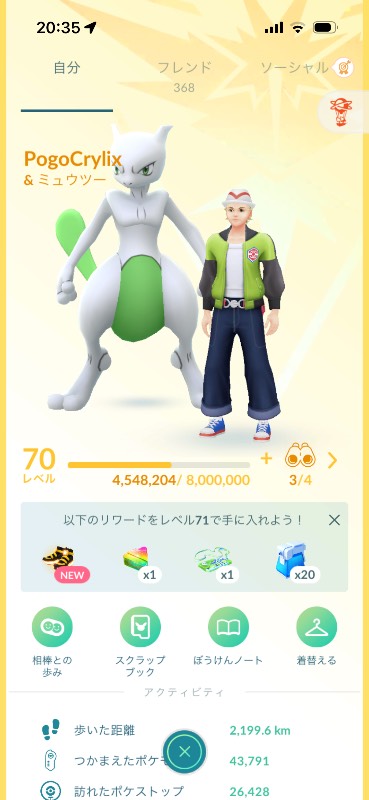Open the スクラップブック

click(140, 641)
